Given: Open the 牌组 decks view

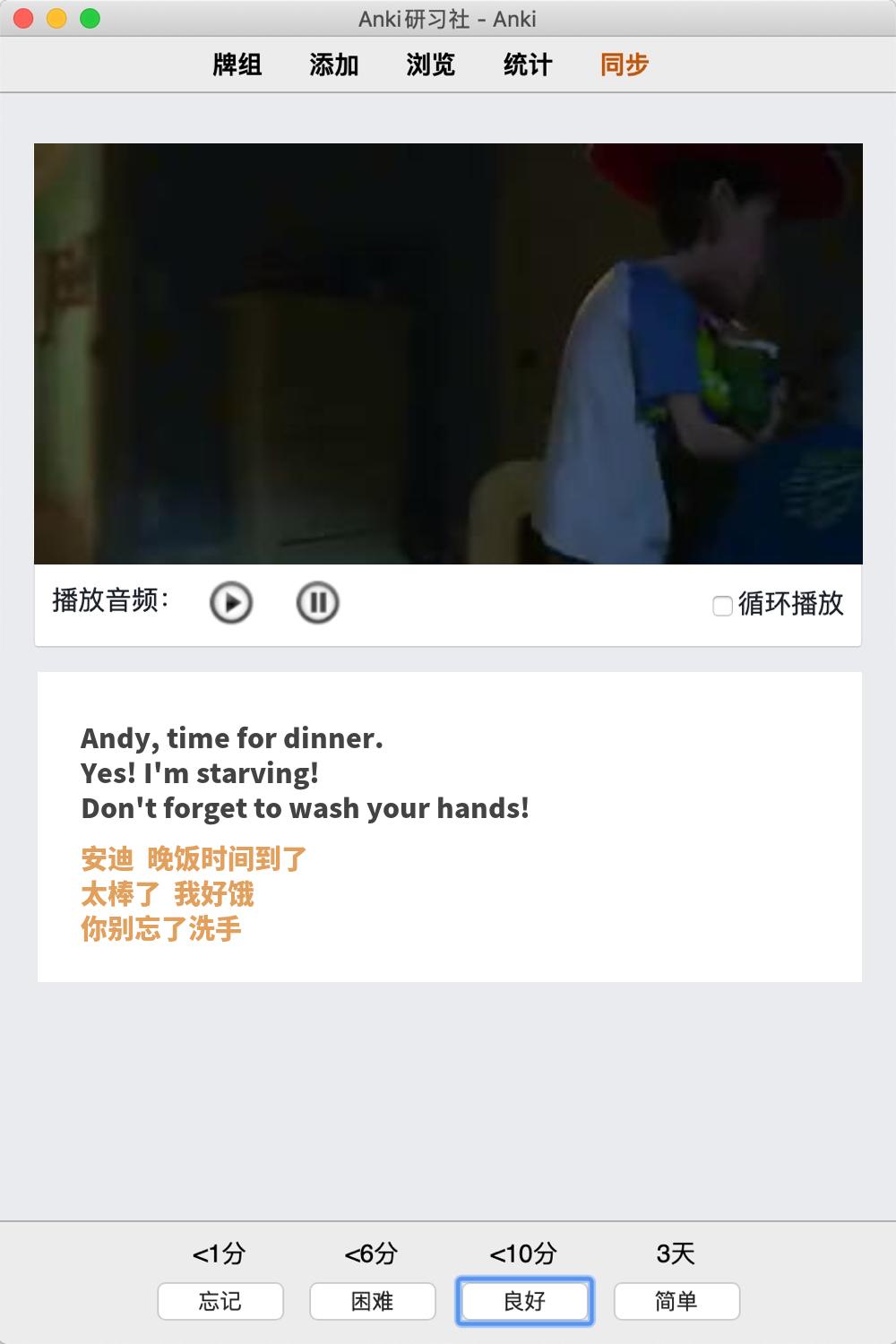Looking at the screenshot, I should click(237, 65).
